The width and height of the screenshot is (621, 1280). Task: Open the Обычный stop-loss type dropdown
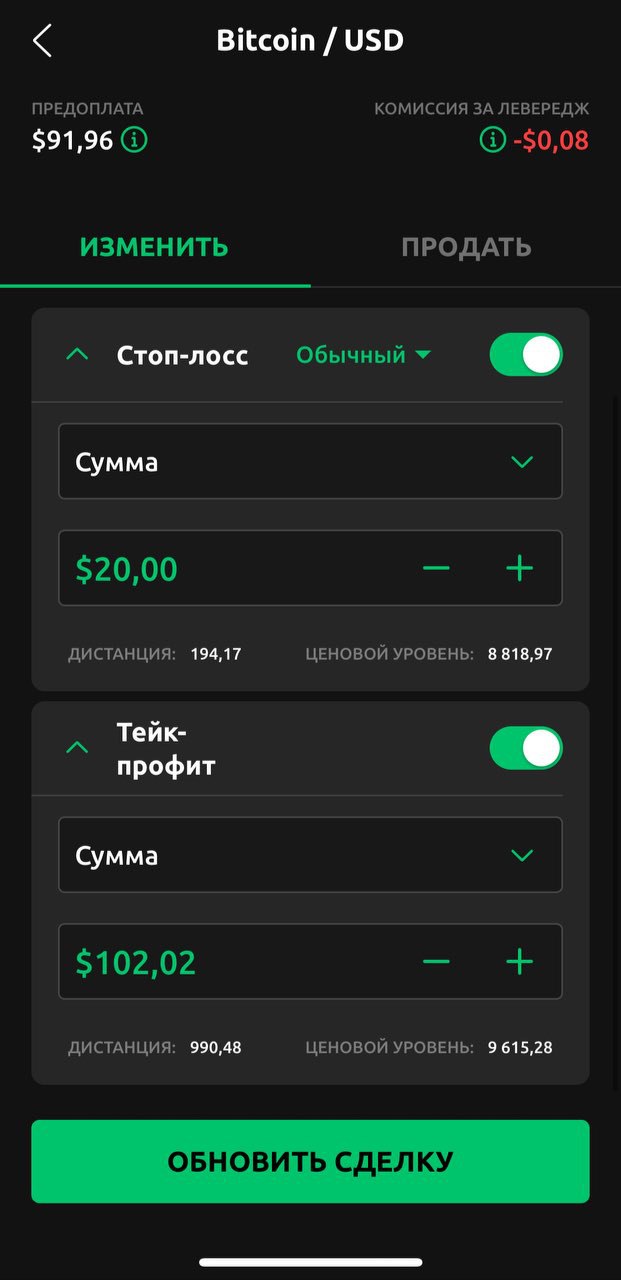[x=363, y=355]
